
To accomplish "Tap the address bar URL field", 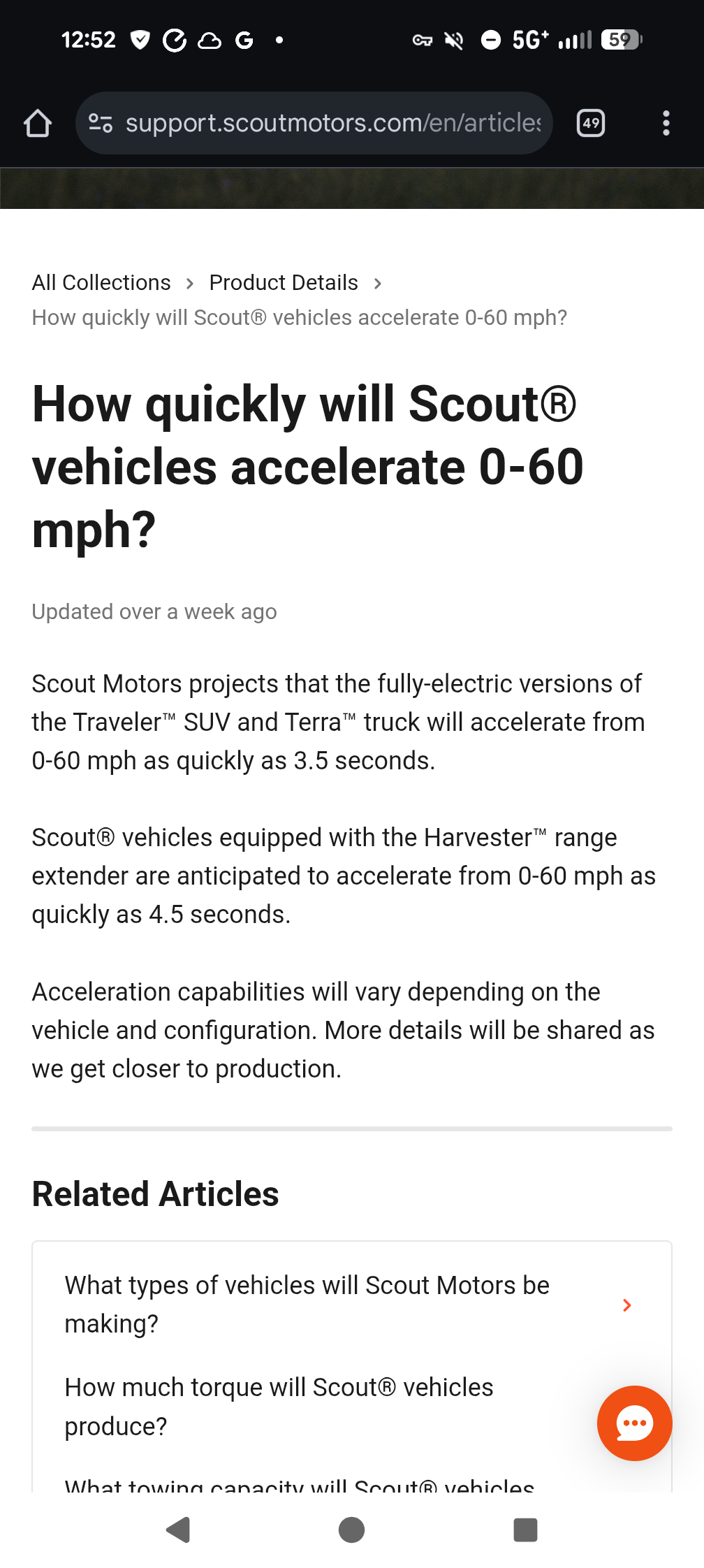I will tap(332, 124).
